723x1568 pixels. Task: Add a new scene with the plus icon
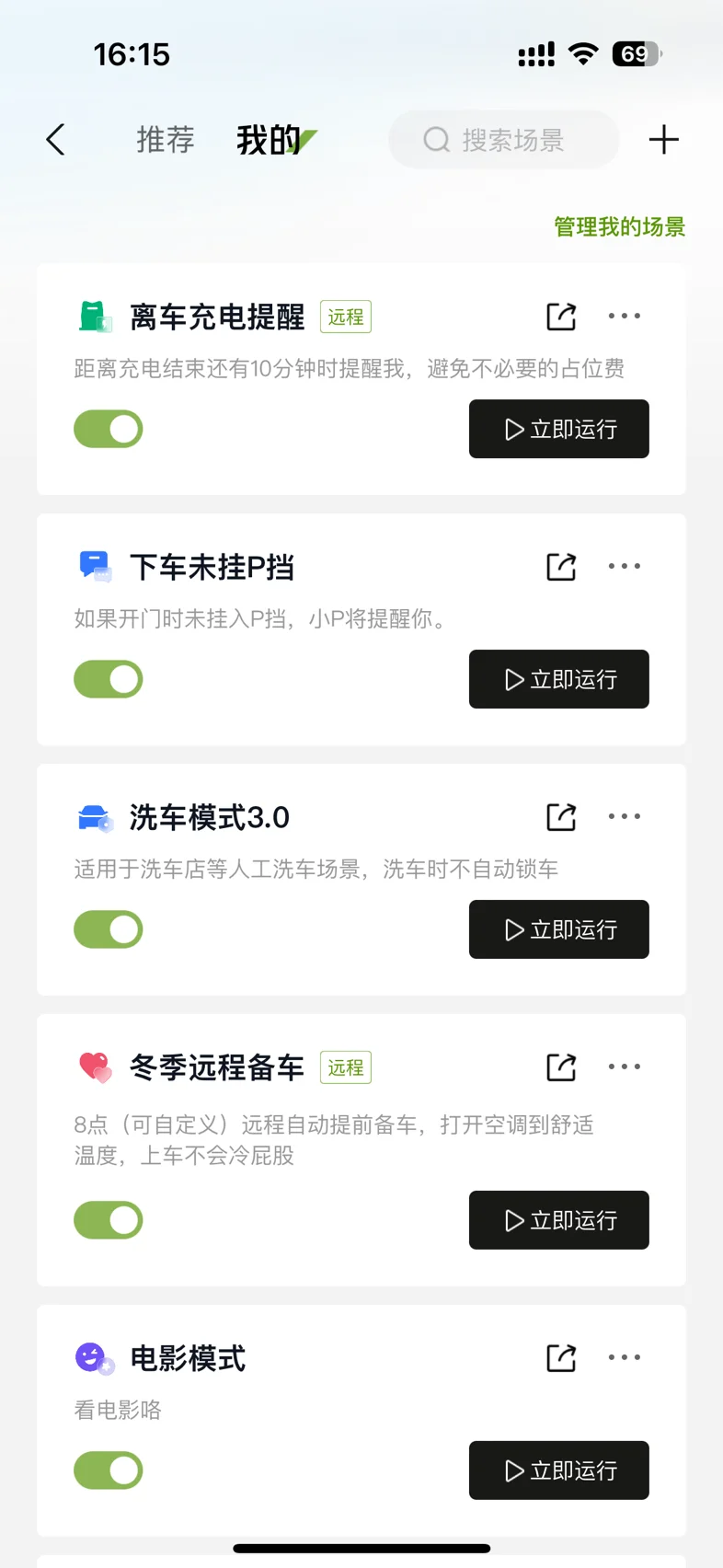(x=663, y=140)
